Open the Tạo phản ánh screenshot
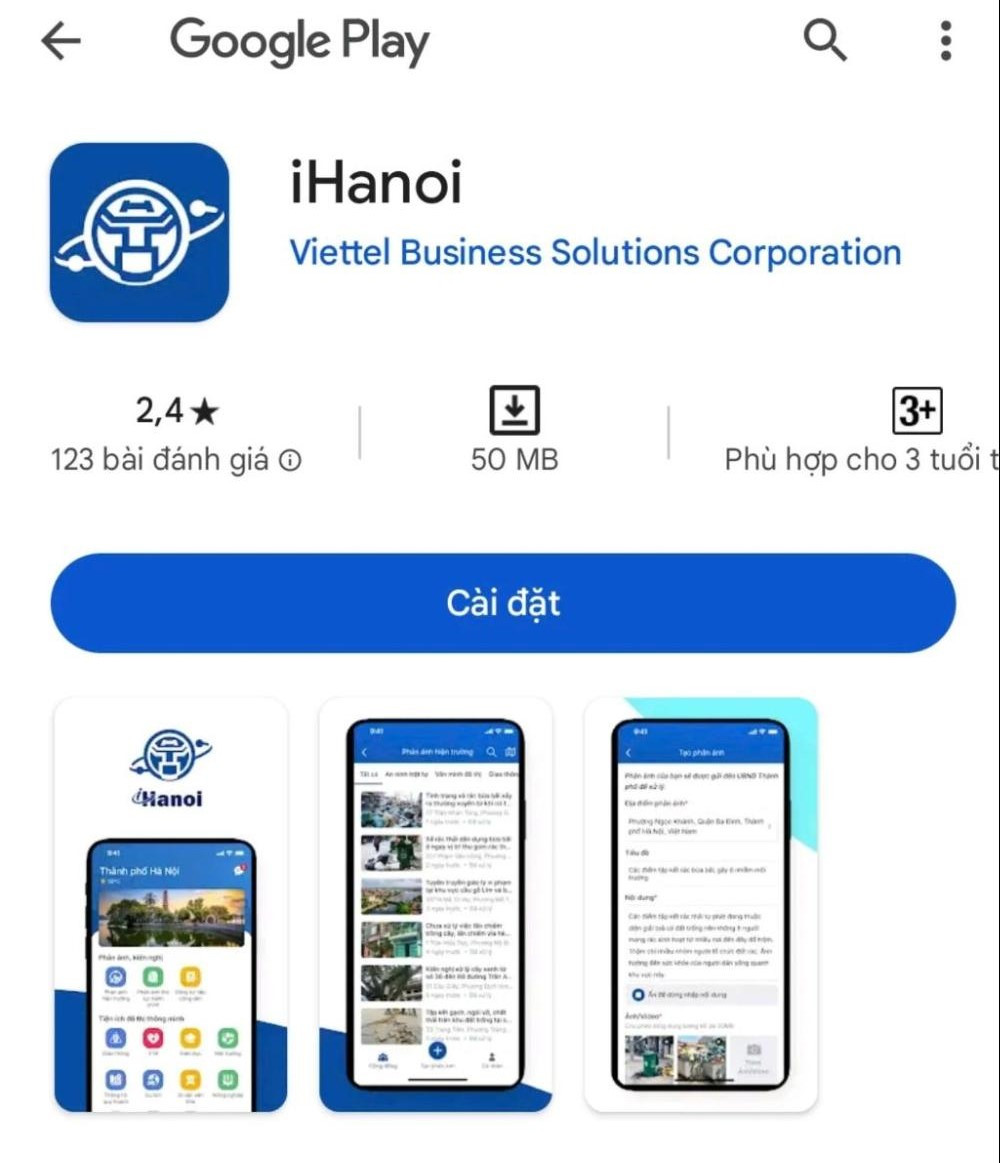 point(701,905)
